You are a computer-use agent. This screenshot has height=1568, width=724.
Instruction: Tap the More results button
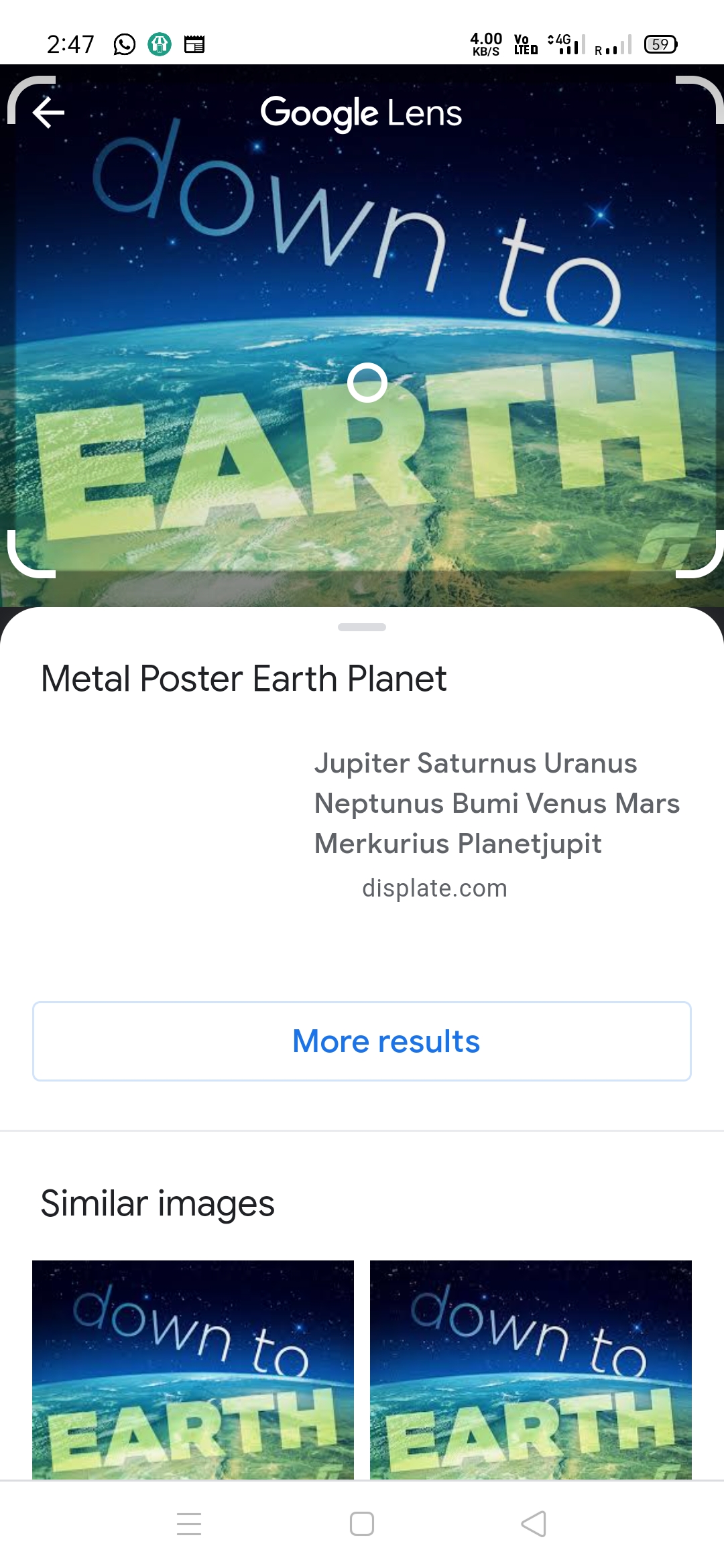[x=362, y=1041]
